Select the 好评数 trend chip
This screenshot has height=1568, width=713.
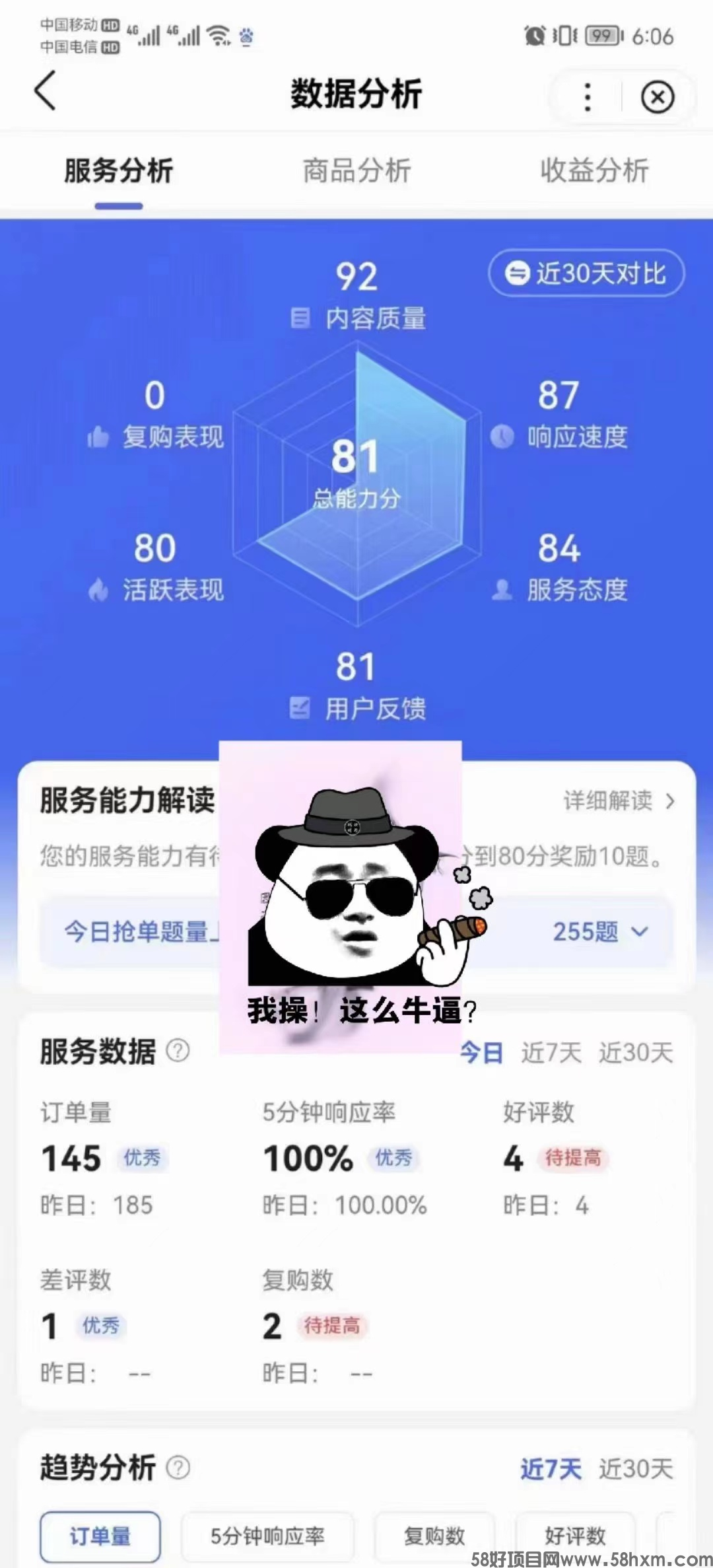point(574,1536)
